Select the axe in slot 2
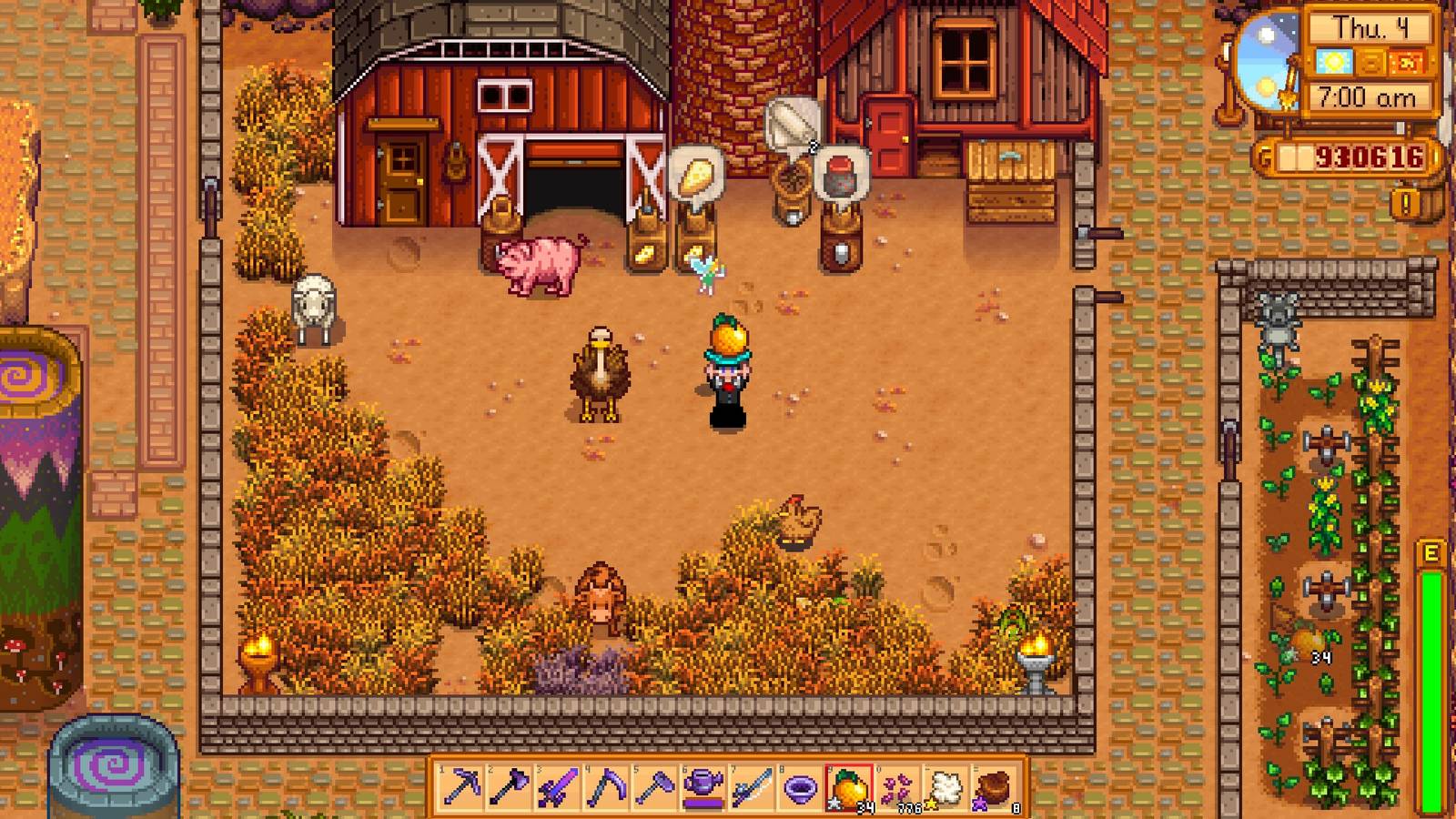 click(x=509, y=786)
